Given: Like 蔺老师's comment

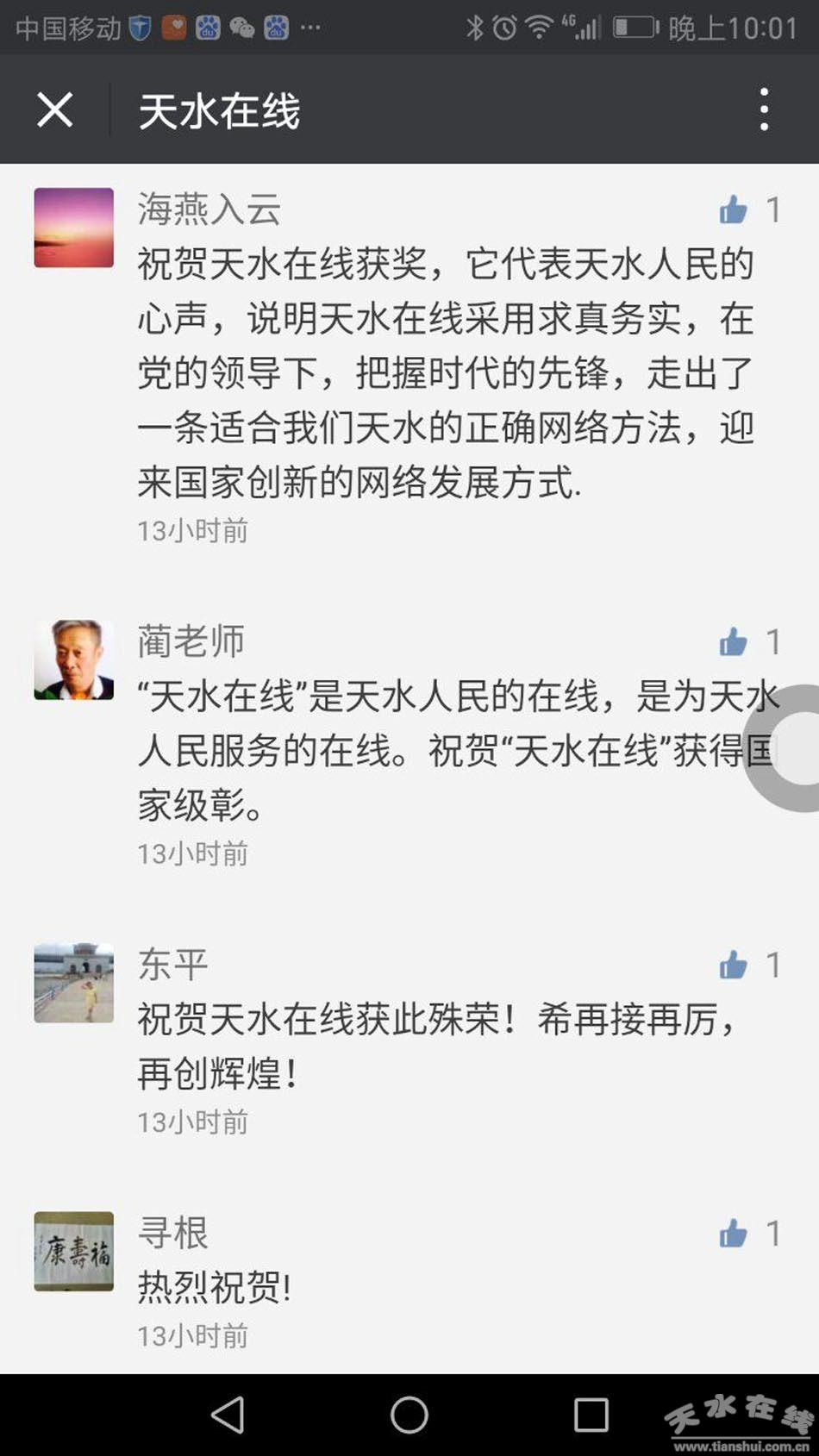Looking at the screenshot, I should (734, 641).
